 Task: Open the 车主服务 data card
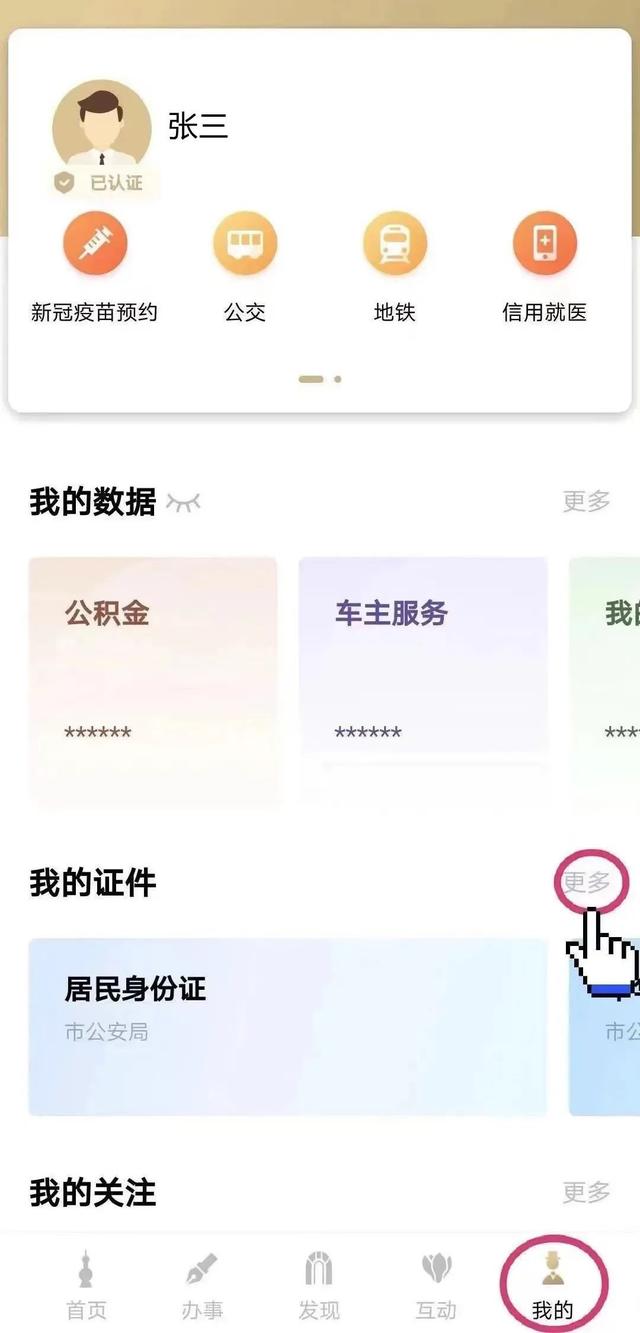(423, 680)
